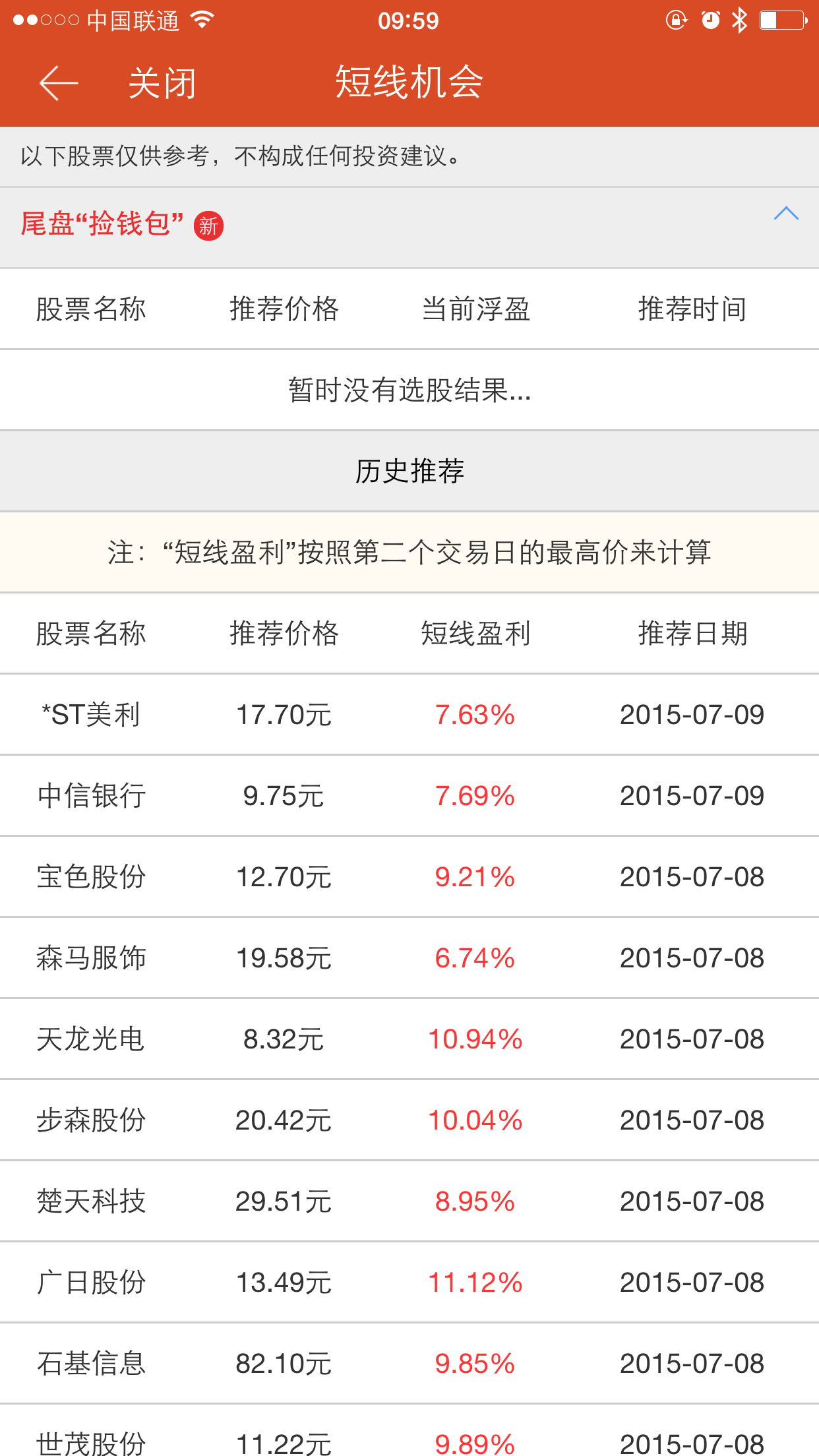This screenshot has width=819, height=1456.
Task: Open the 世茂股份 stock row
Action: pyautogui.click(x=409, y=1430)
